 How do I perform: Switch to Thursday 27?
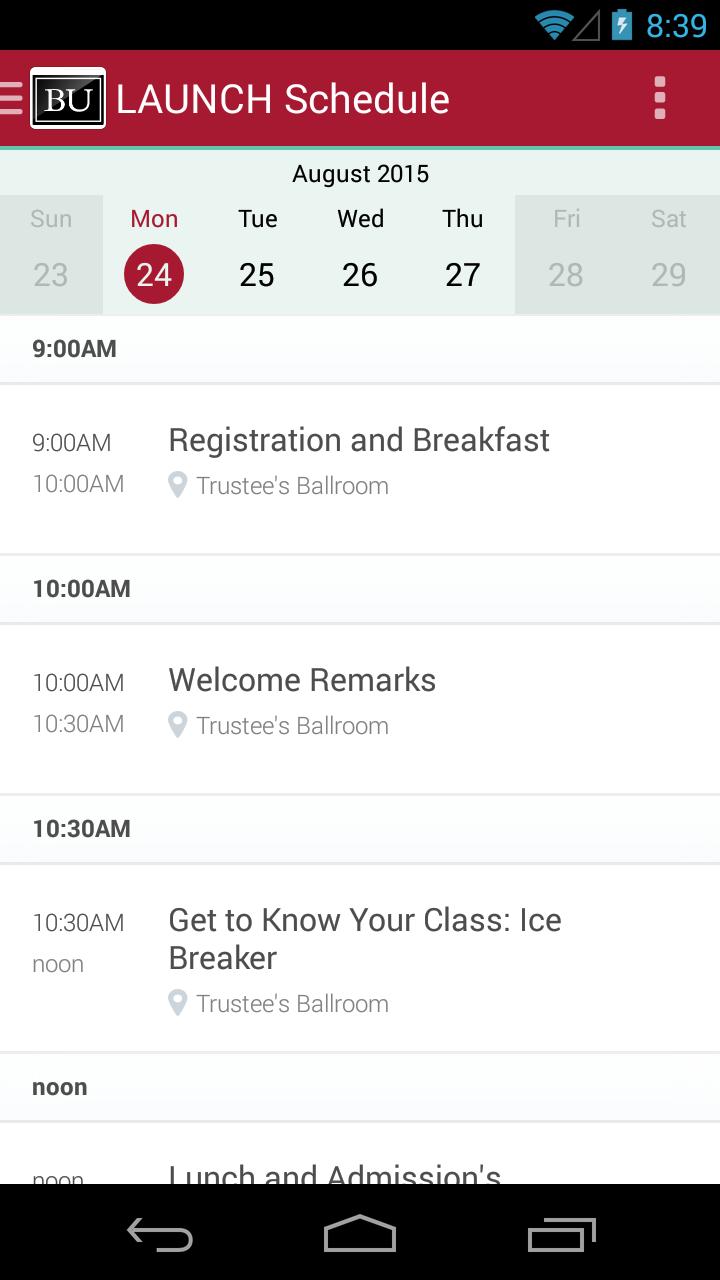pyautogui.click(x=463, y=256)
